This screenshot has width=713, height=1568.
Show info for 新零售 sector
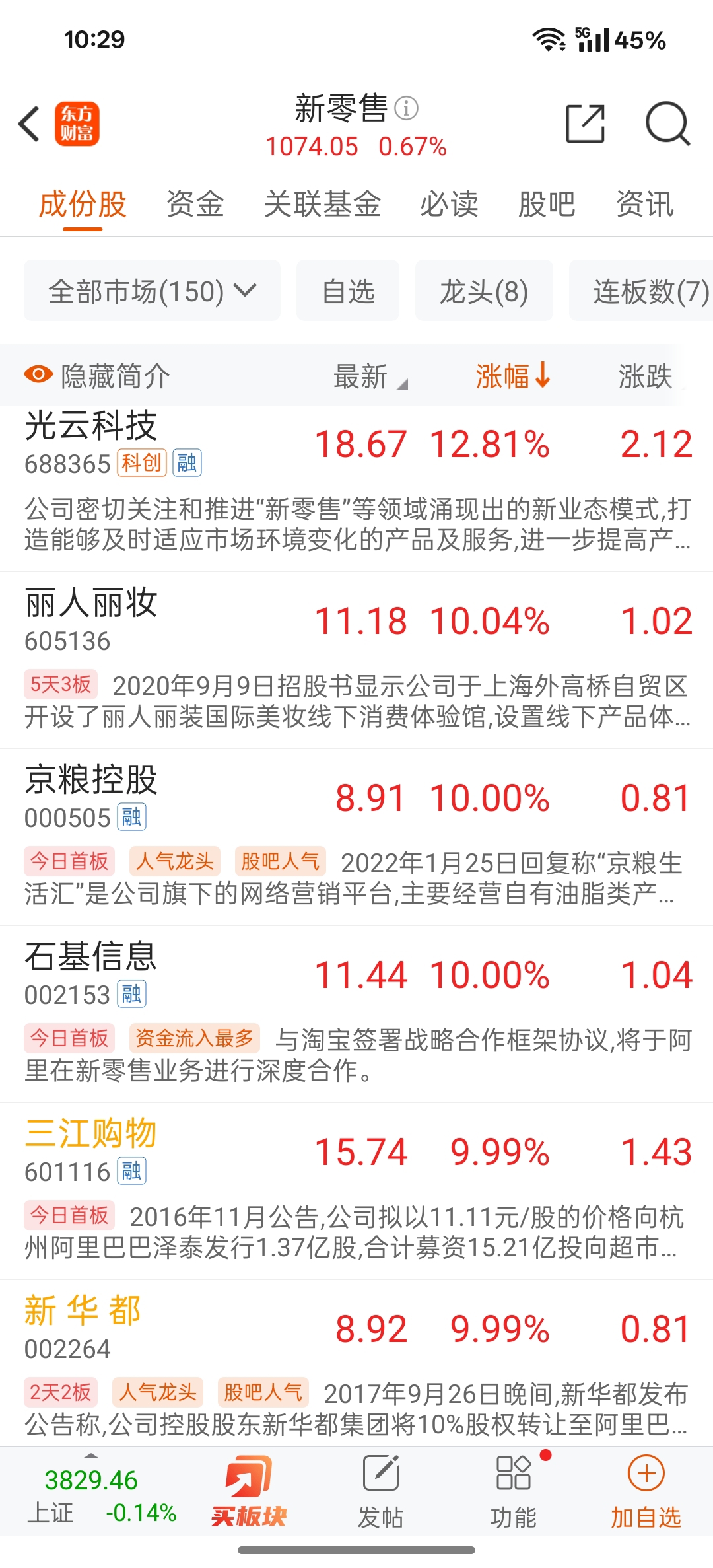(x=406, y=108)
